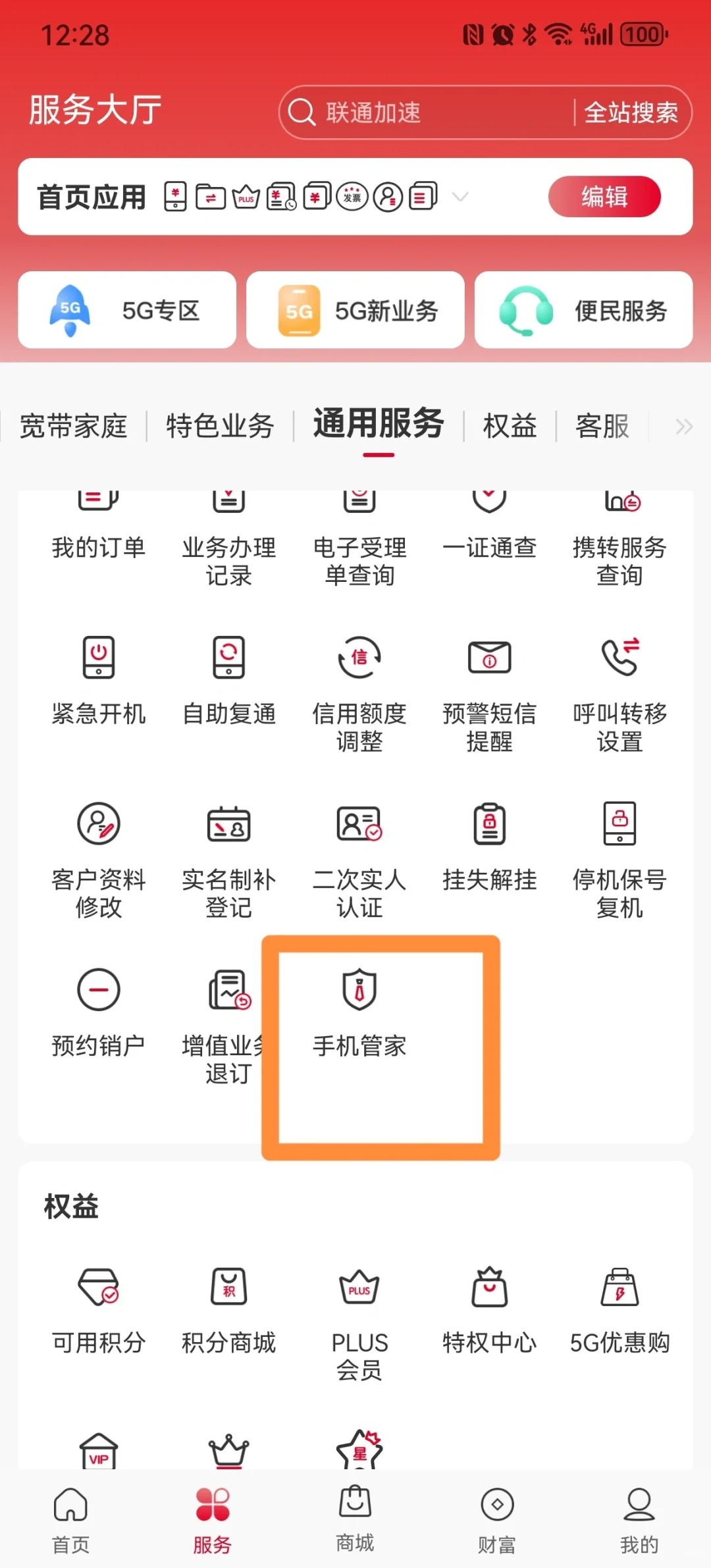Open 预警短信提醒 warning SMS icon
This screenshot has height=1568, width=711.
click(x=490, y=658)
